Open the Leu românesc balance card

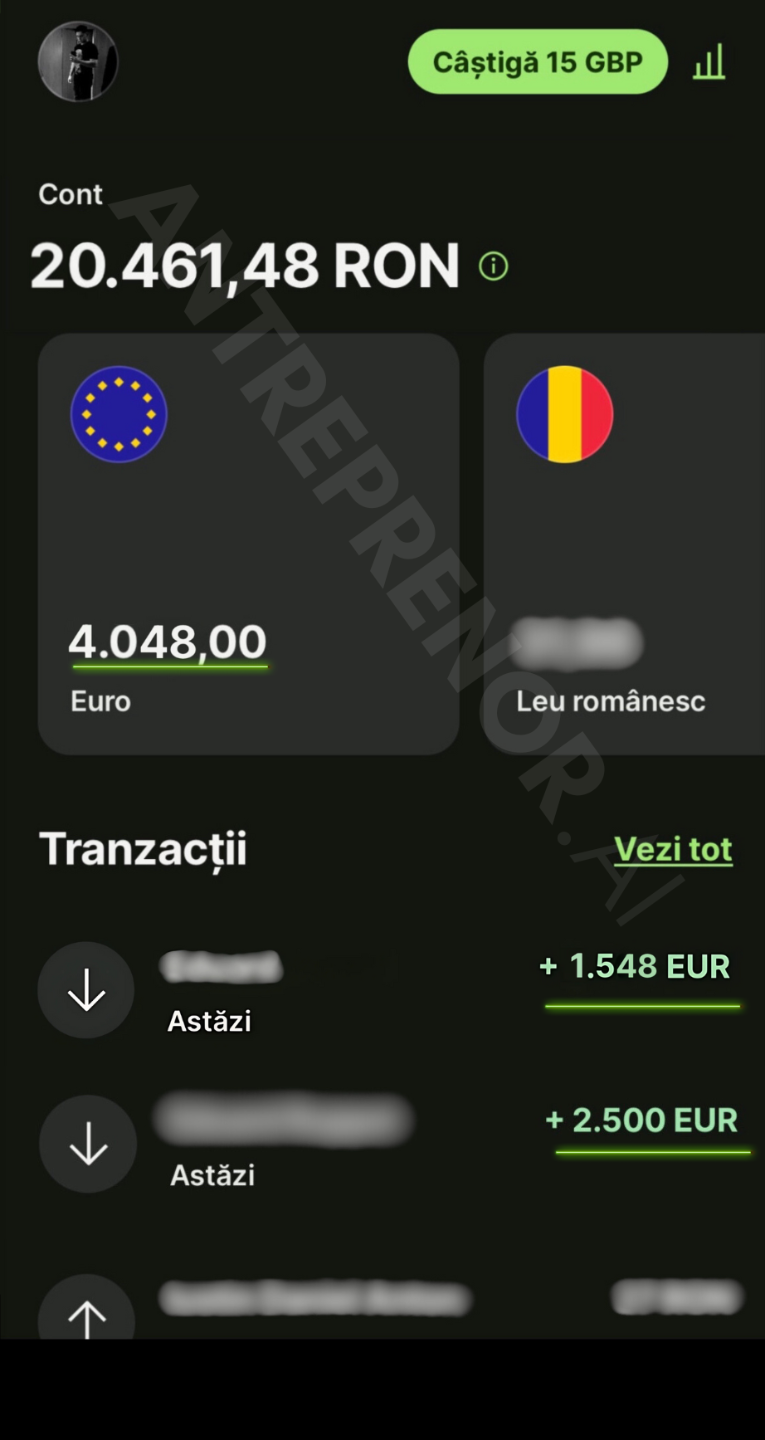pyautogui.click(x=624, y=543)
